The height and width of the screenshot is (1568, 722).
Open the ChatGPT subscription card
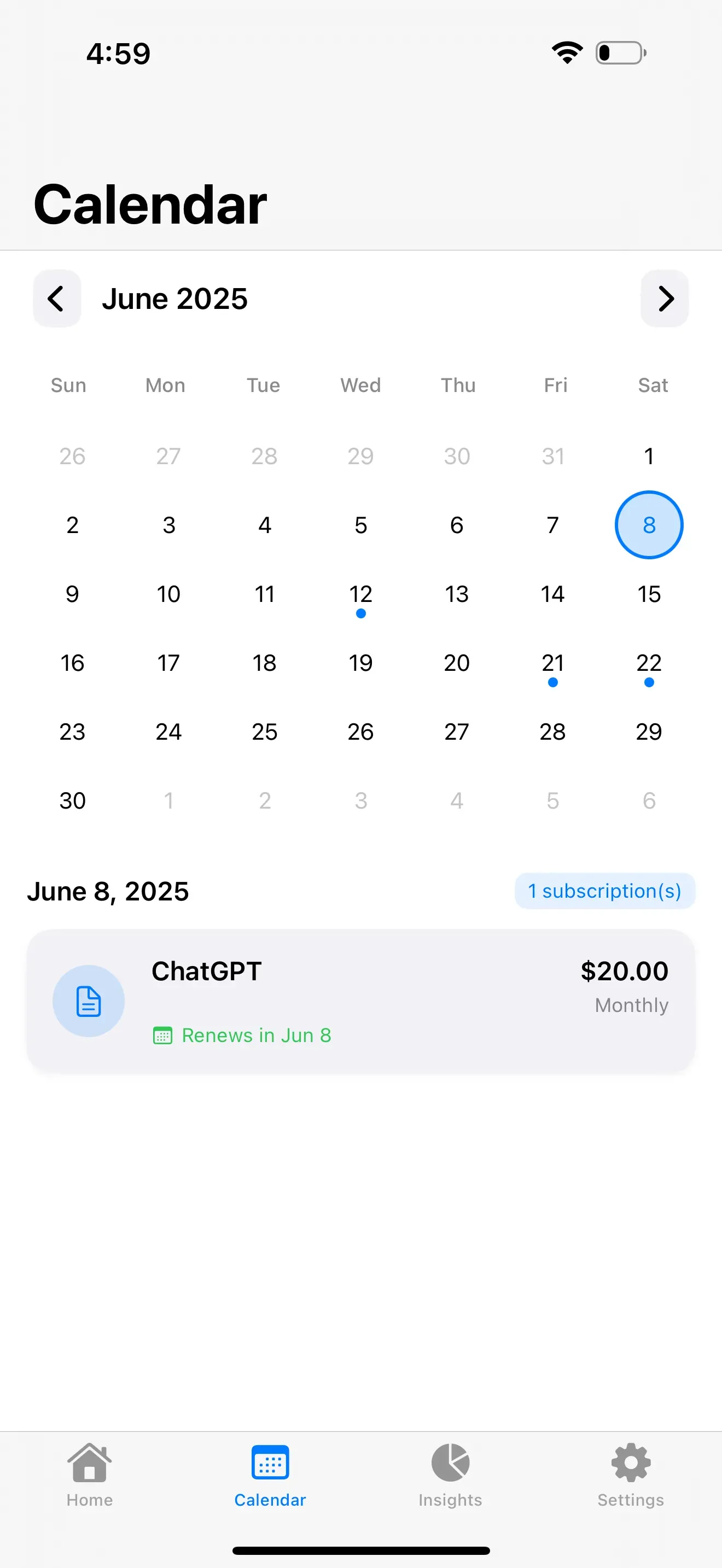tap(361, 1001)
